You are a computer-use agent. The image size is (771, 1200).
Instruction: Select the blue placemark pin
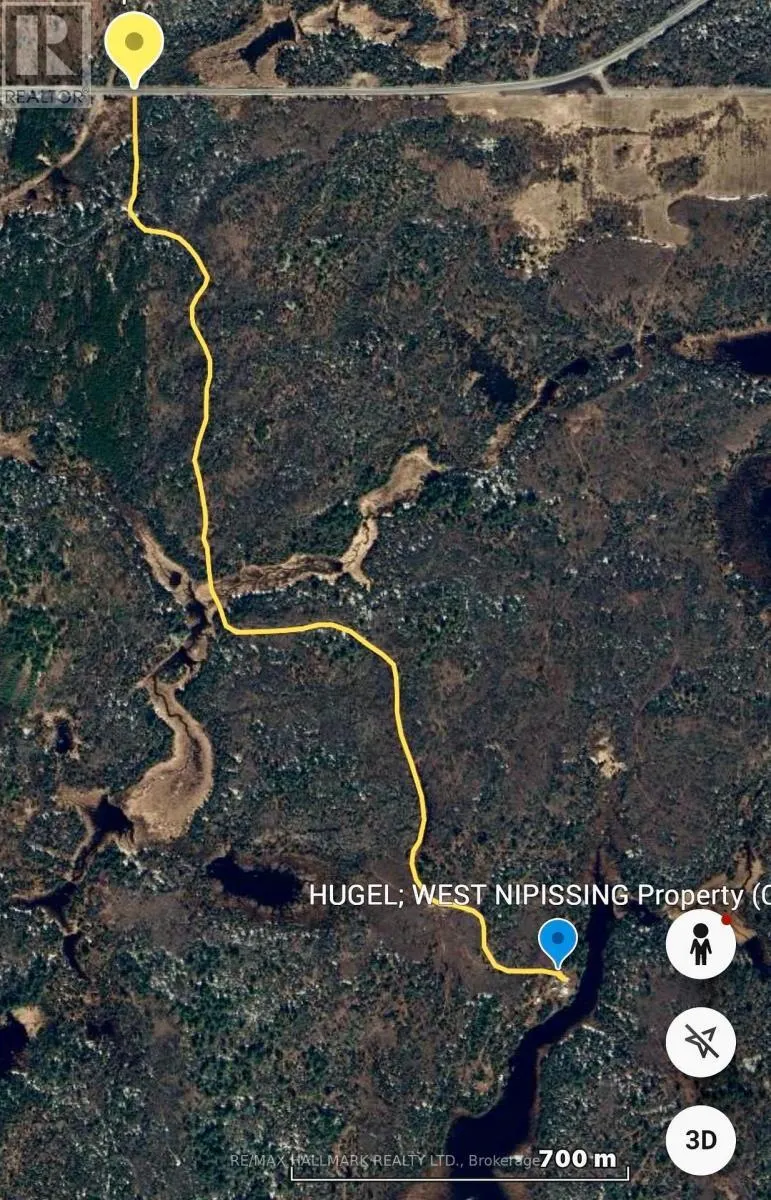pyautogui.click(x=557, y=945)
